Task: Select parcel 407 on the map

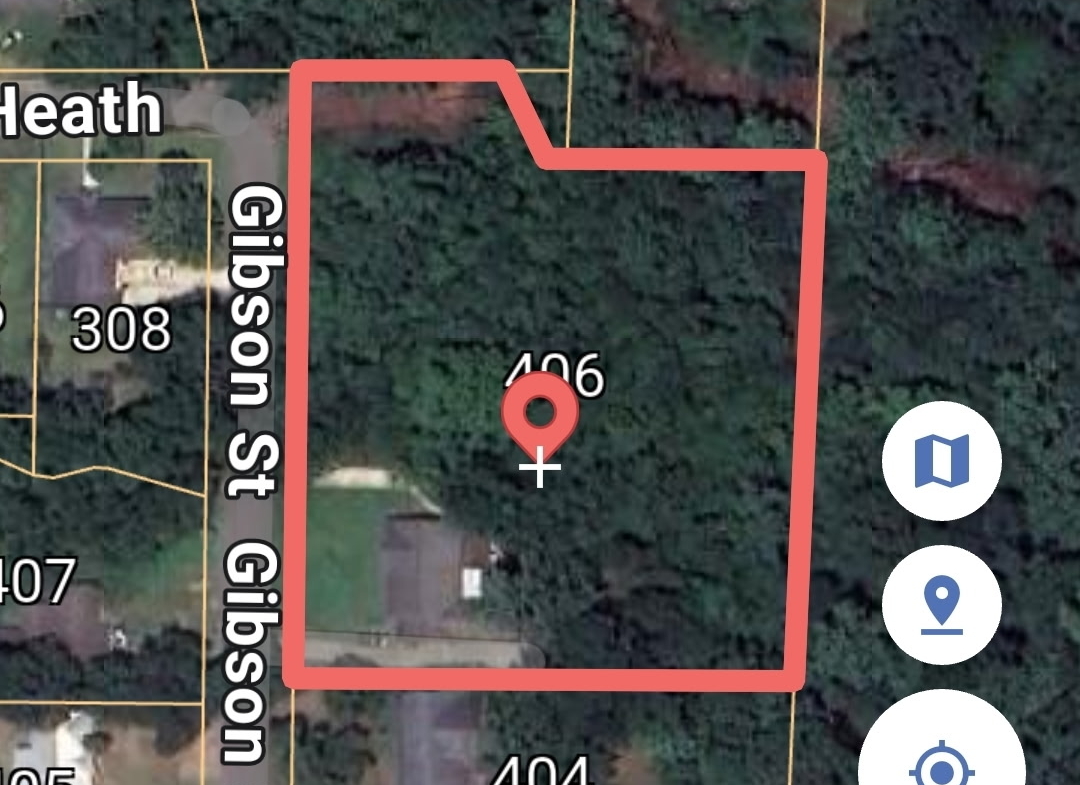Action: 40,581
